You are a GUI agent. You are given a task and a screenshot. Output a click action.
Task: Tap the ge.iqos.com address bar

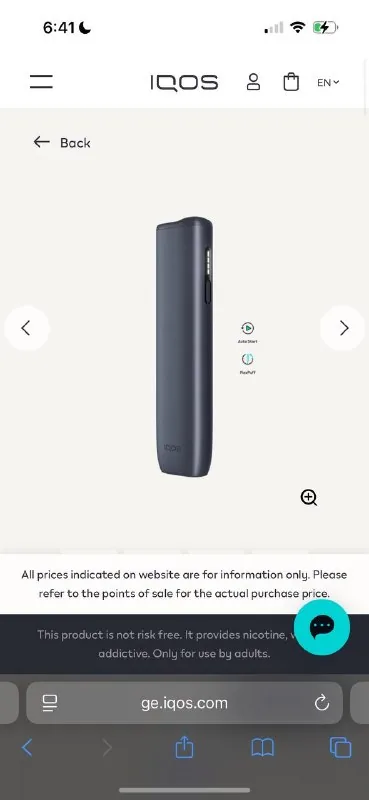click(184, 703)
